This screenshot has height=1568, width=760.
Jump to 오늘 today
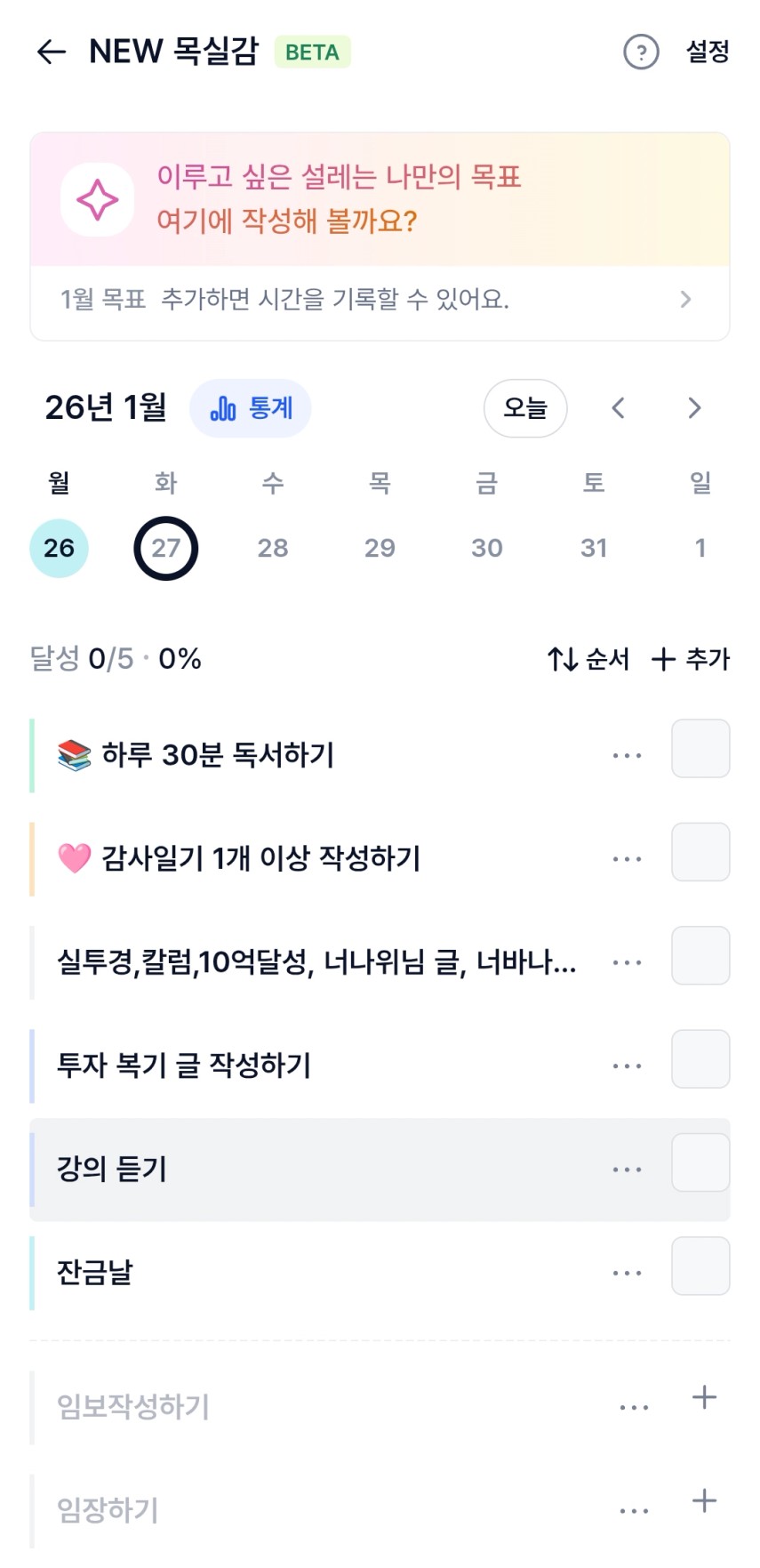(x=525, y=408)
